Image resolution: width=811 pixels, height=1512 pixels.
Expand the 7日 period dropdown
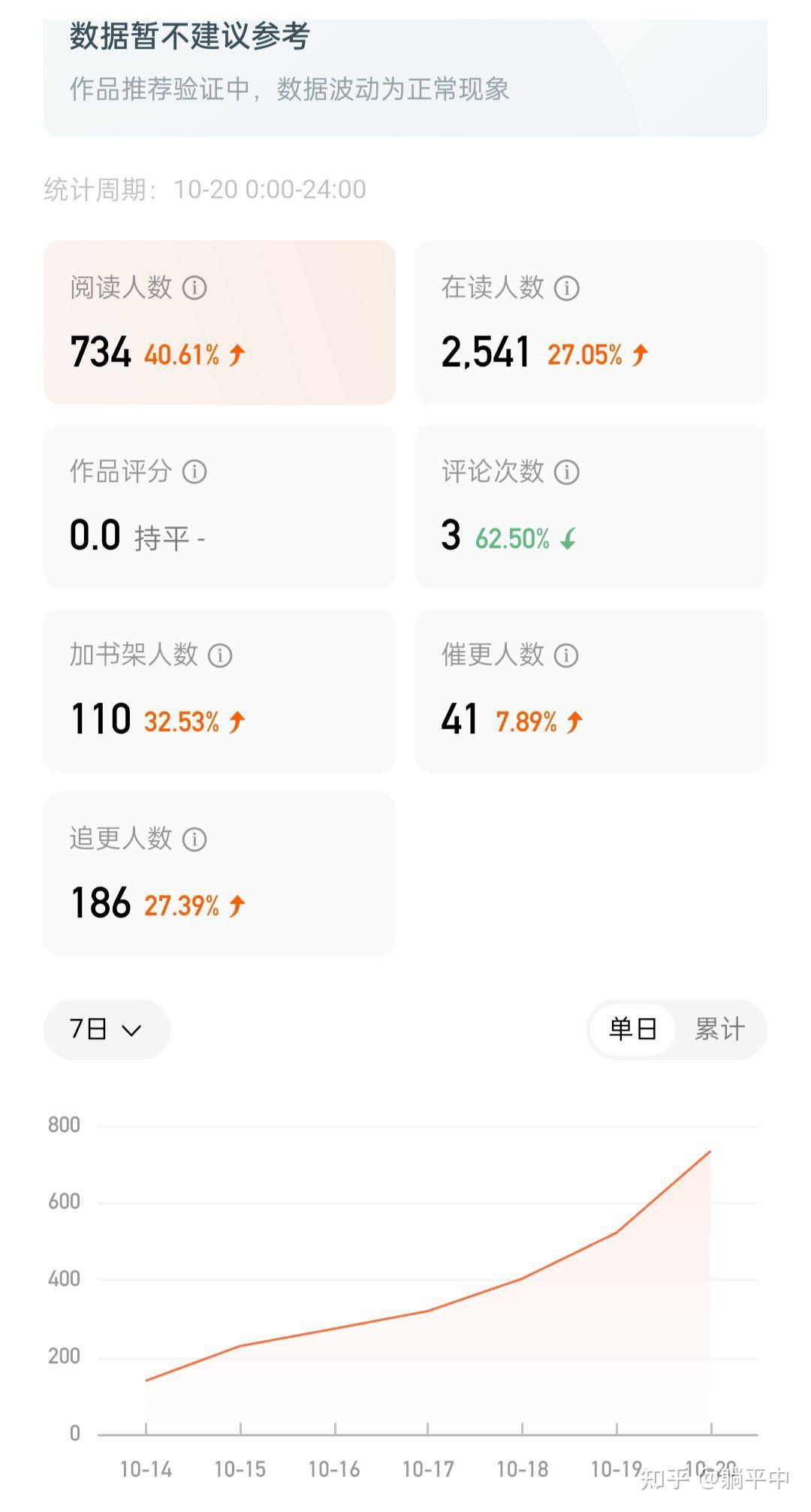(107, 1029)
